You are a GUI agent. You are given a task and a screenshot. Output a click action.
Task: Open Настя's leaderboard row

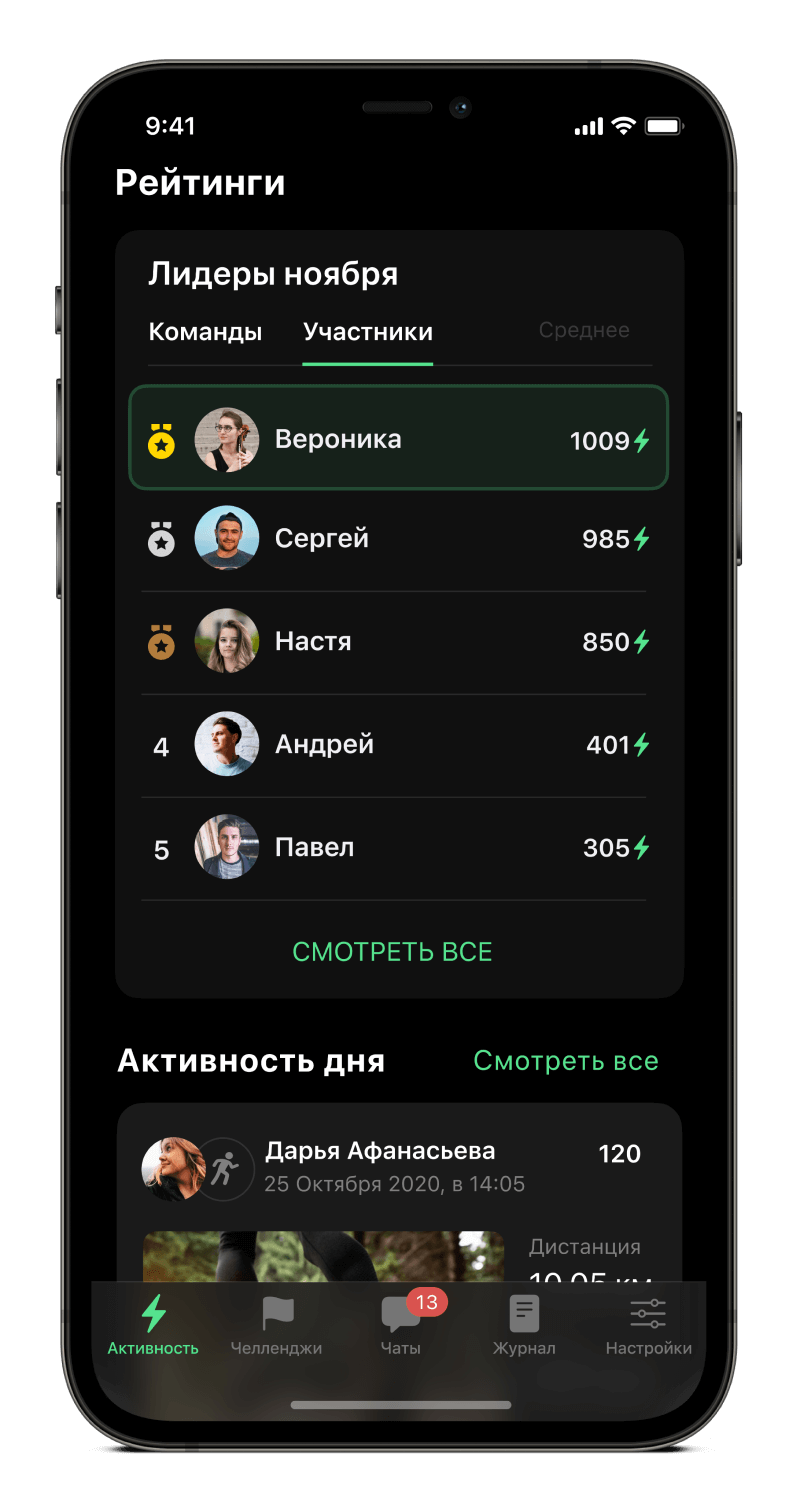pos(398,641)
